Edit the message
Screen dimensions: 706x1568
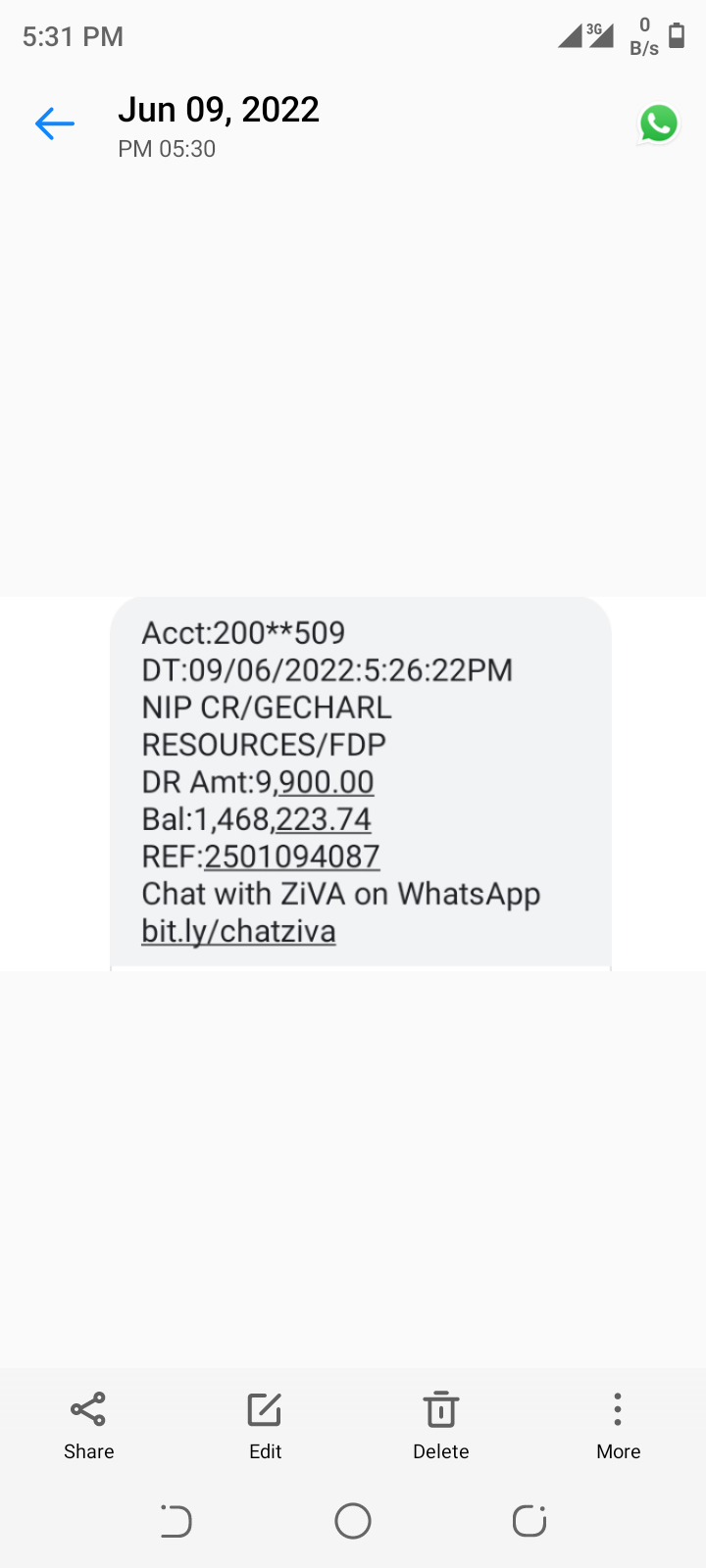point(265,1426)
